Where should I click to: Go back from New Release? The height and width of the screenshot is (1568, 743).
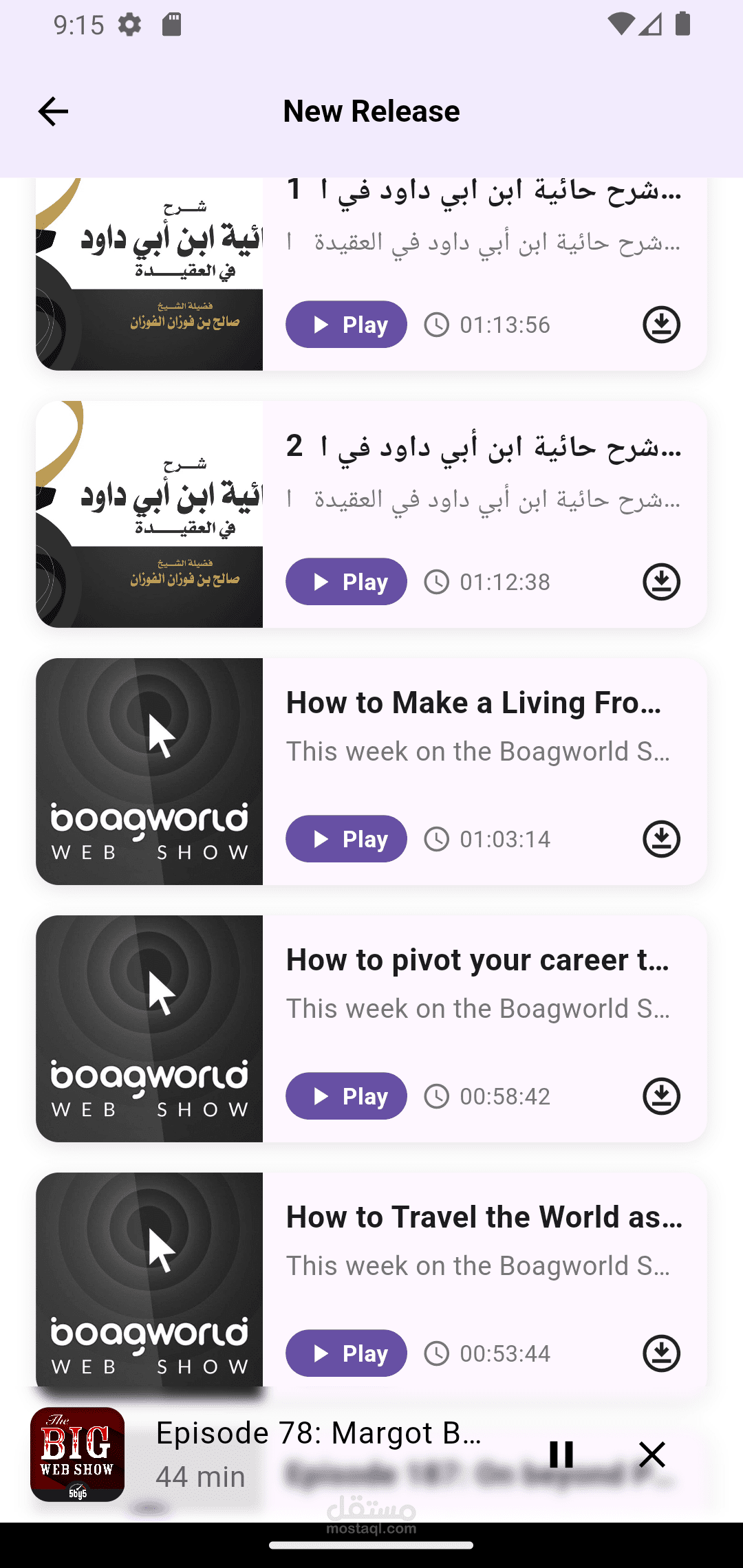[x=53, y=111]
